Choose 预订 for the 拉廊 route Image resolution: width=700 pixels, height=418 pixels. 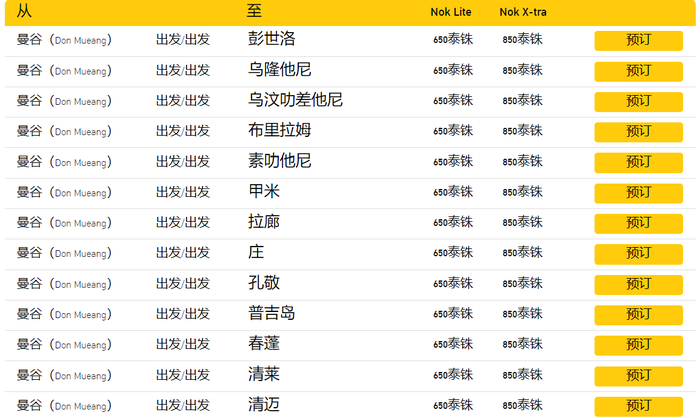coord(638,223)
